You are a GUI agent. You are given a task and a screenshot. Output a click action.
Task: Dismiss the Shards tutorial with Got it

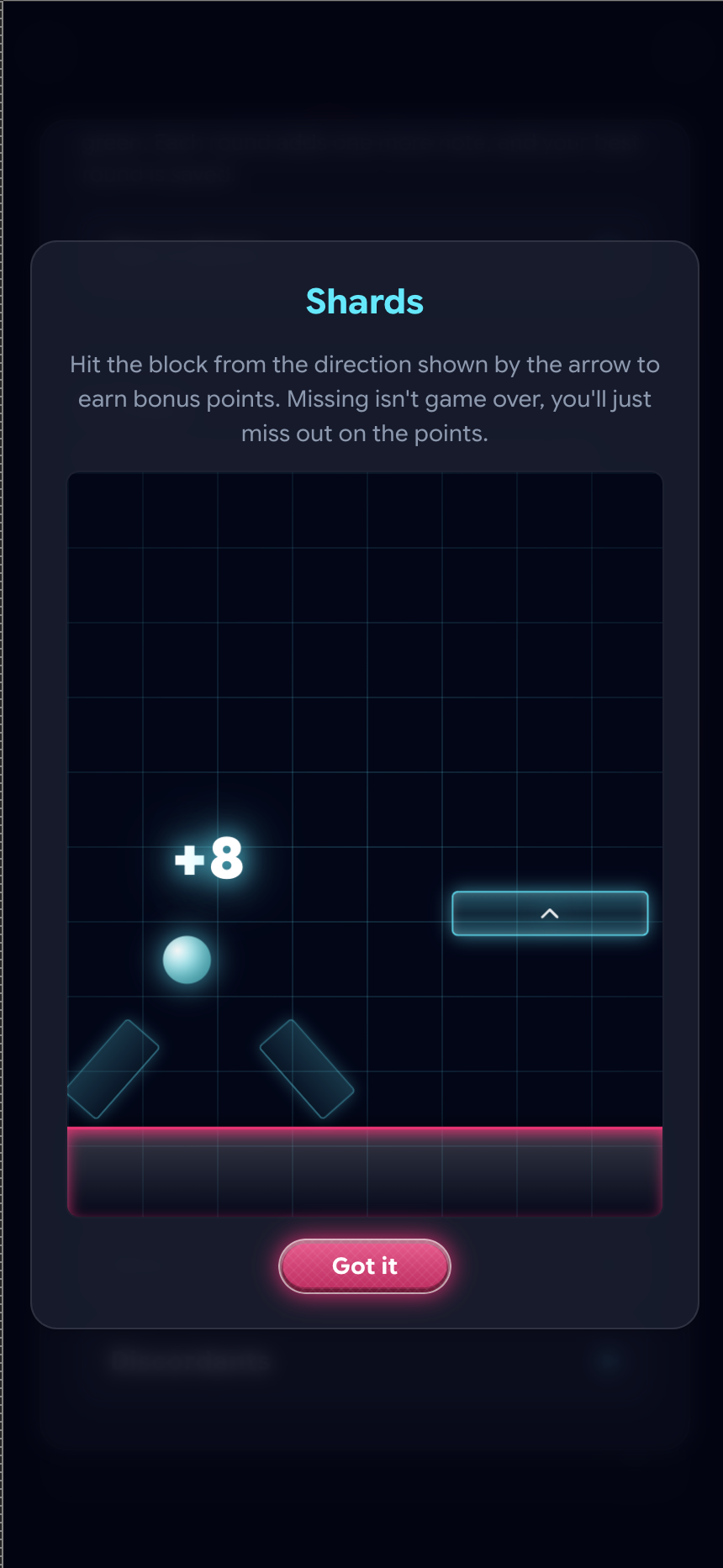point(364,1265)
